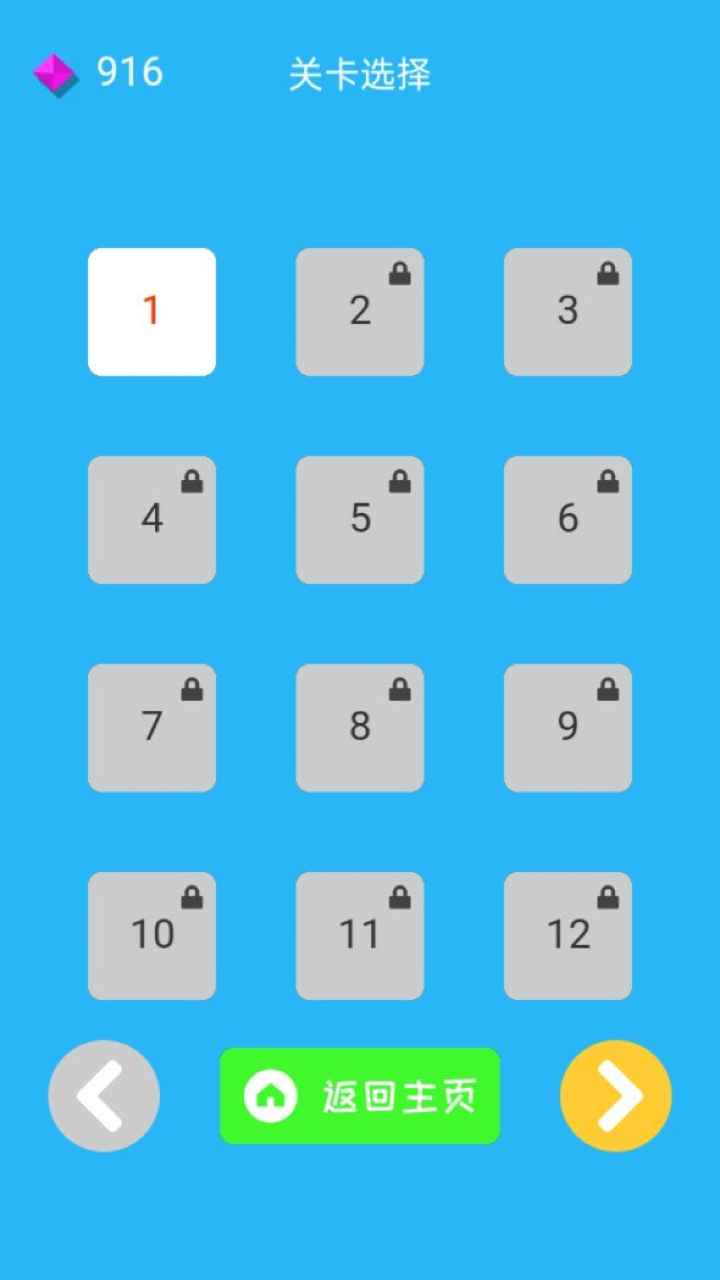
Task: Tap the locked level 10 tile
Action: tap(152, 935)
